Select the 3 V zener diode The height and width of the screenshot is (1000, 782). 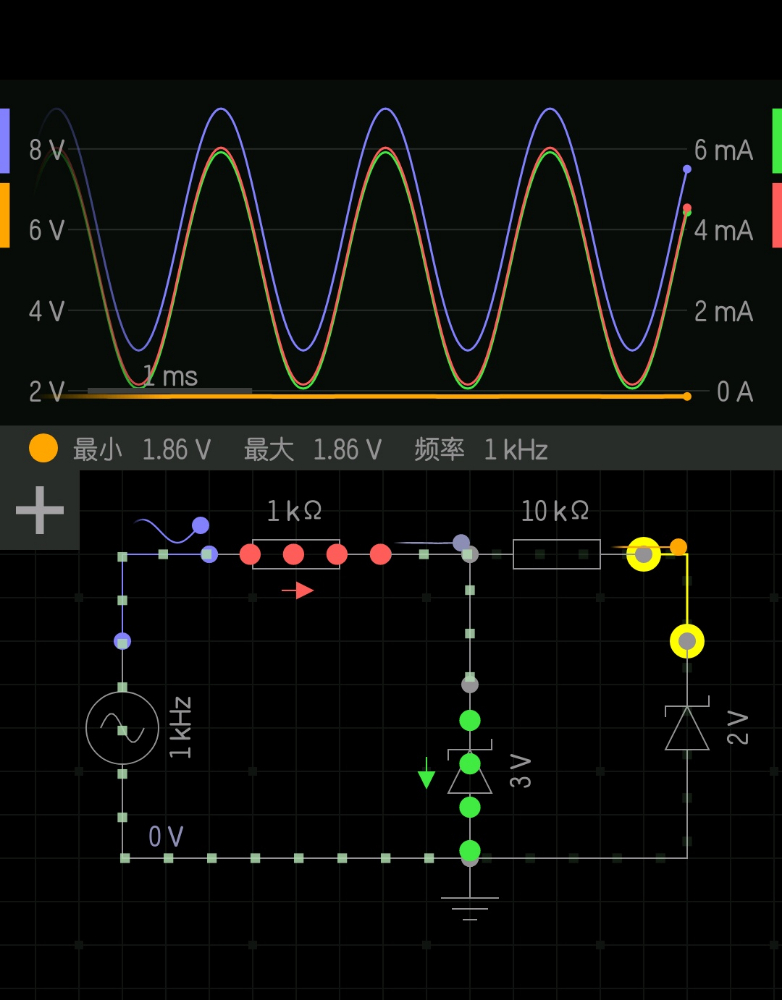click(x=470, y=772)
